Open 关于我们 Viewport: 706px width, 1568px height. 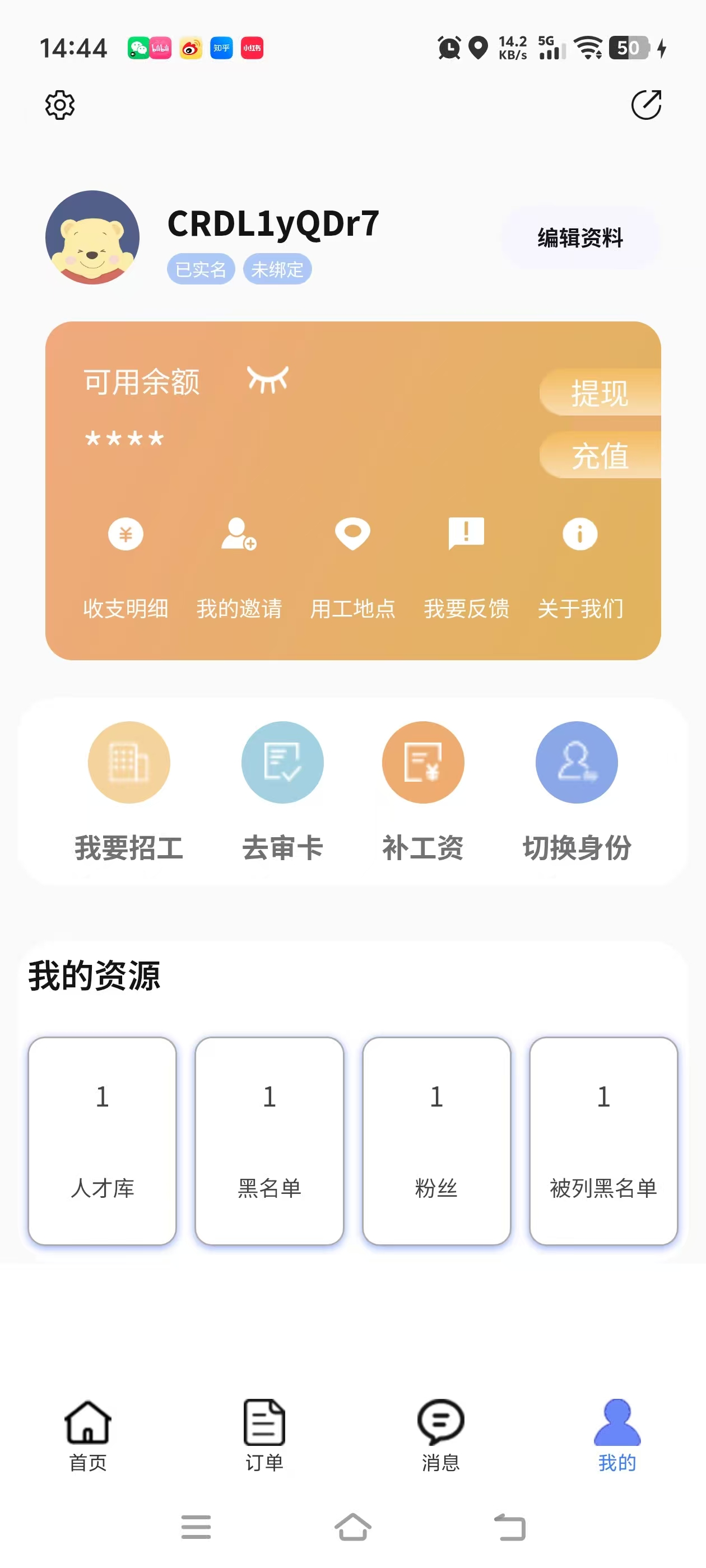click(580, 567)
